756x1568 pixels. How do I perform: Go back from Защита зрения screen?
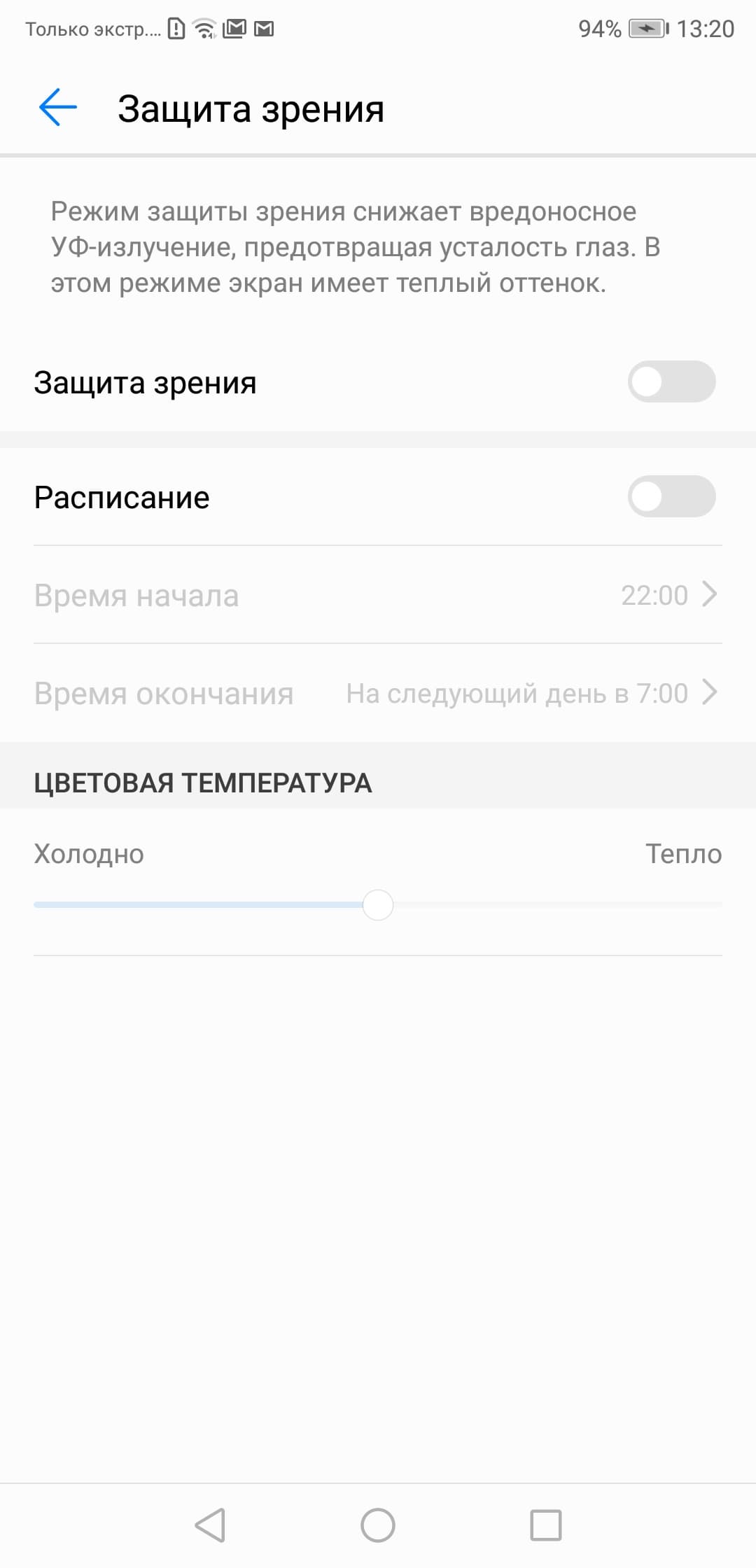pyautogui.click(x=58, y=108)
